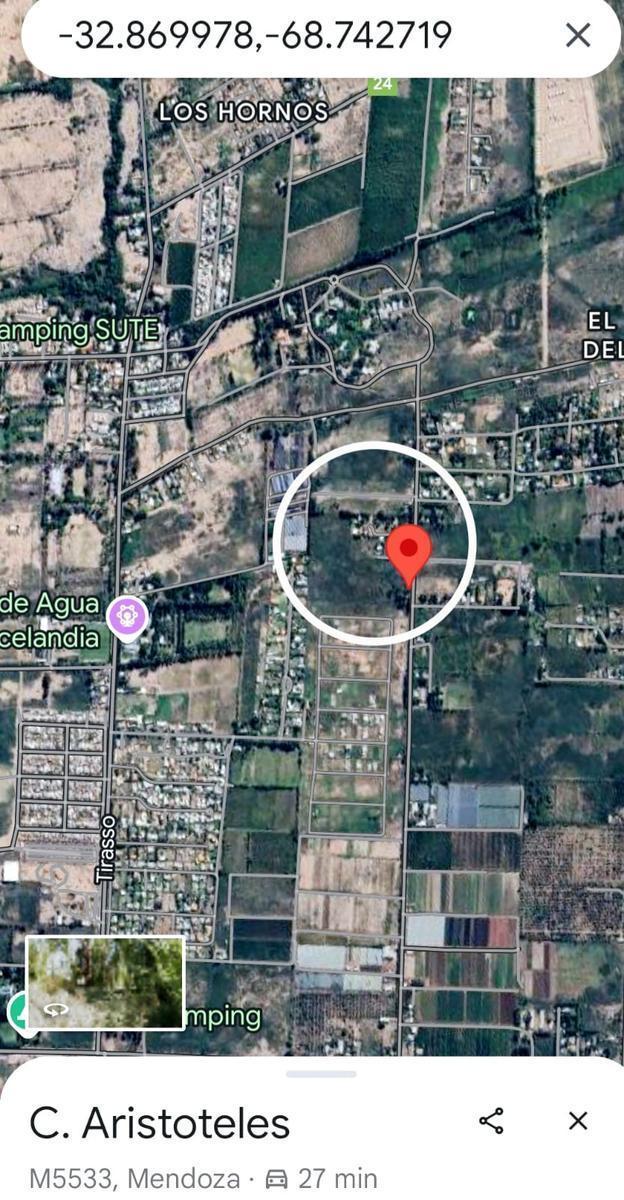This screenshot has width=624, height=1200.
Task: Clear the coordinates in the search bar
Action: pos(578,36)
